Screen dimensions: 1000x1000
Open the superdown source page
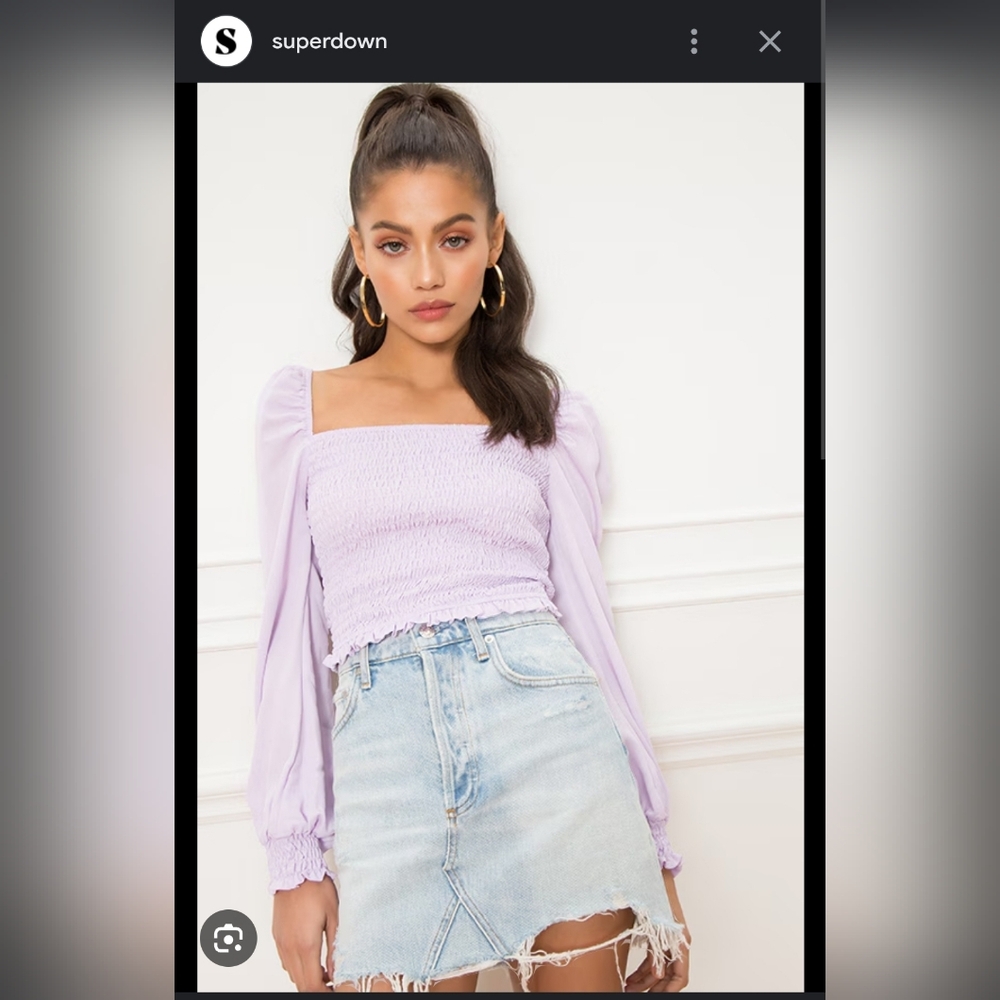(329, 42)
